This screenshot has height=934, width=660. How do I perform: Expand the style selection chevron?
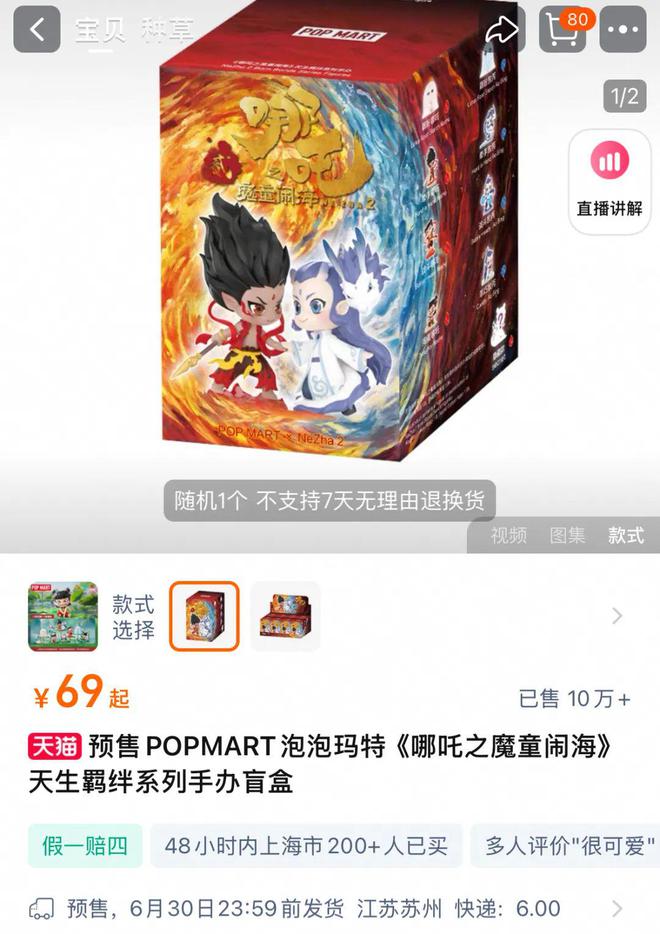[x=617, y=616]
